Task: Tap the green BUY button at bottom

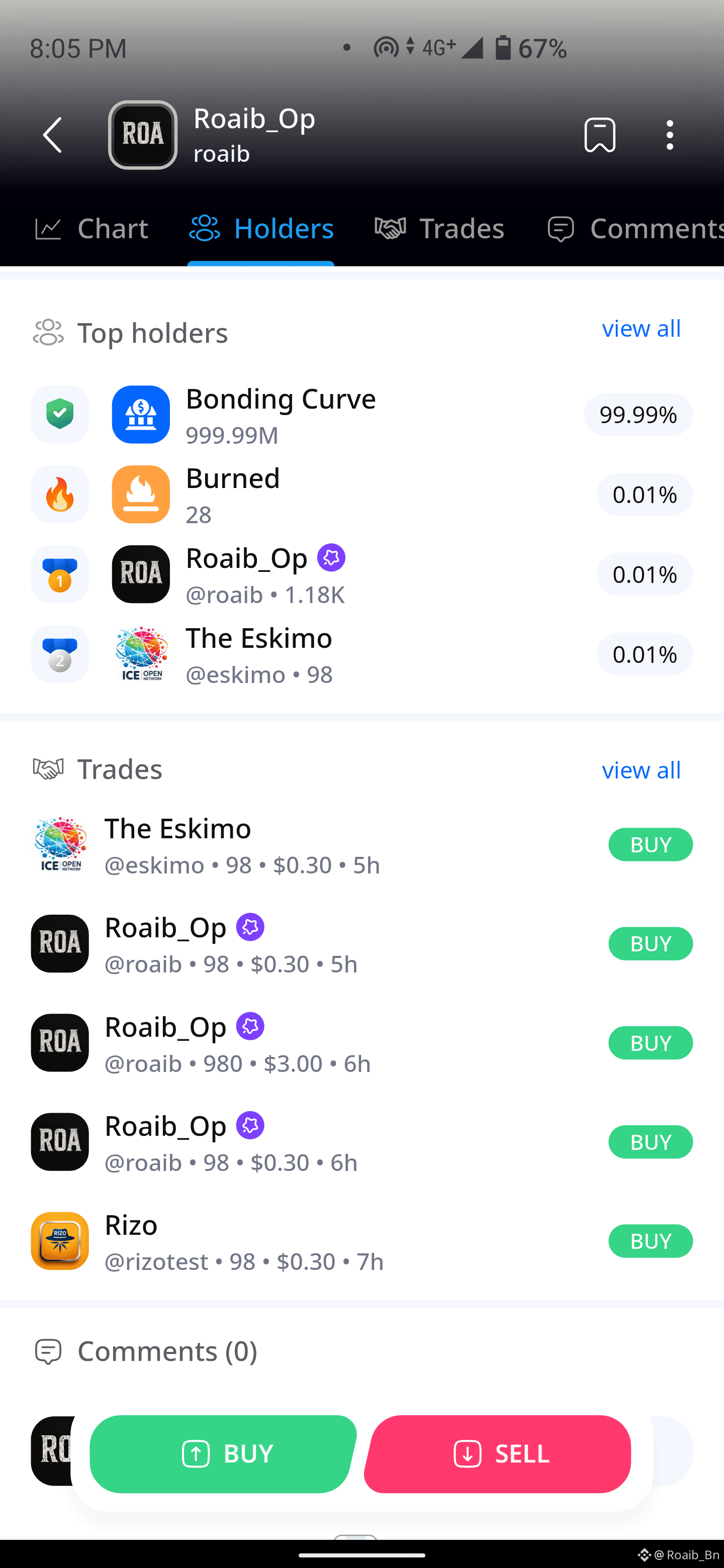Action: 223,1454
